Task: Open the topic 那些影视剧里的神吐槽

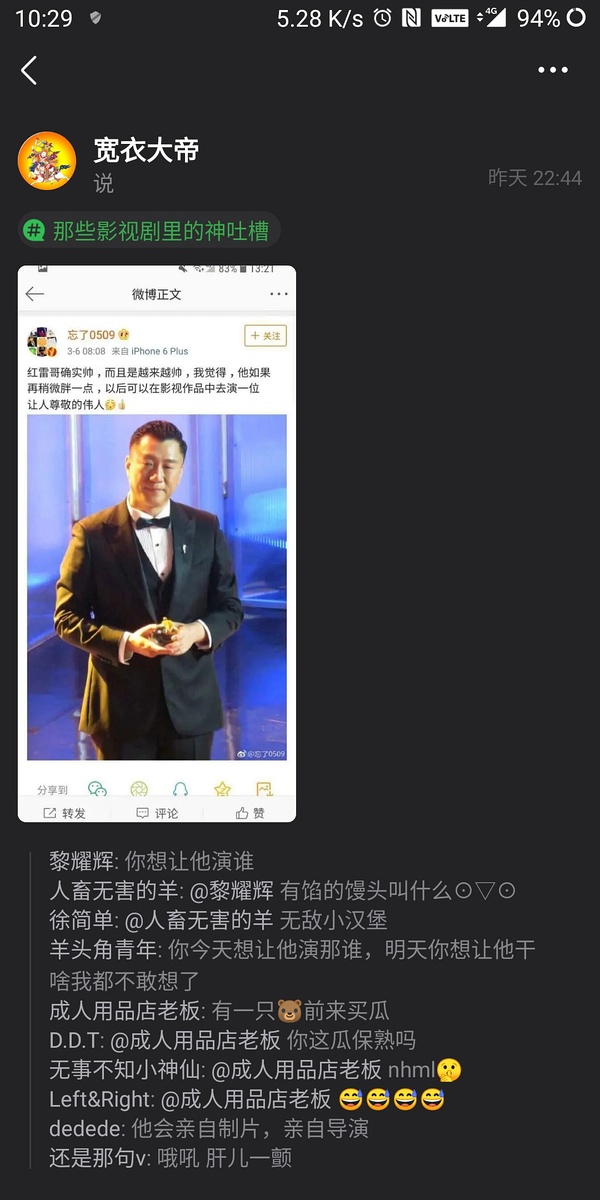Action: click(x=150, y=231)
